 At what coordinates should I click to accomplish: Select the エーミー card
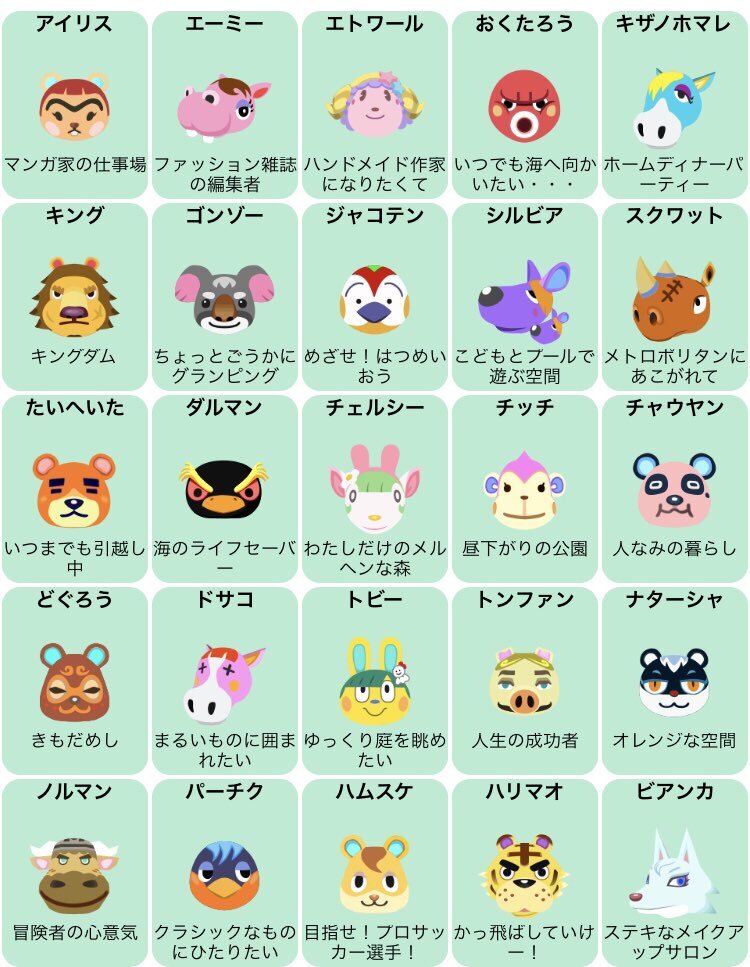(225, 105)
